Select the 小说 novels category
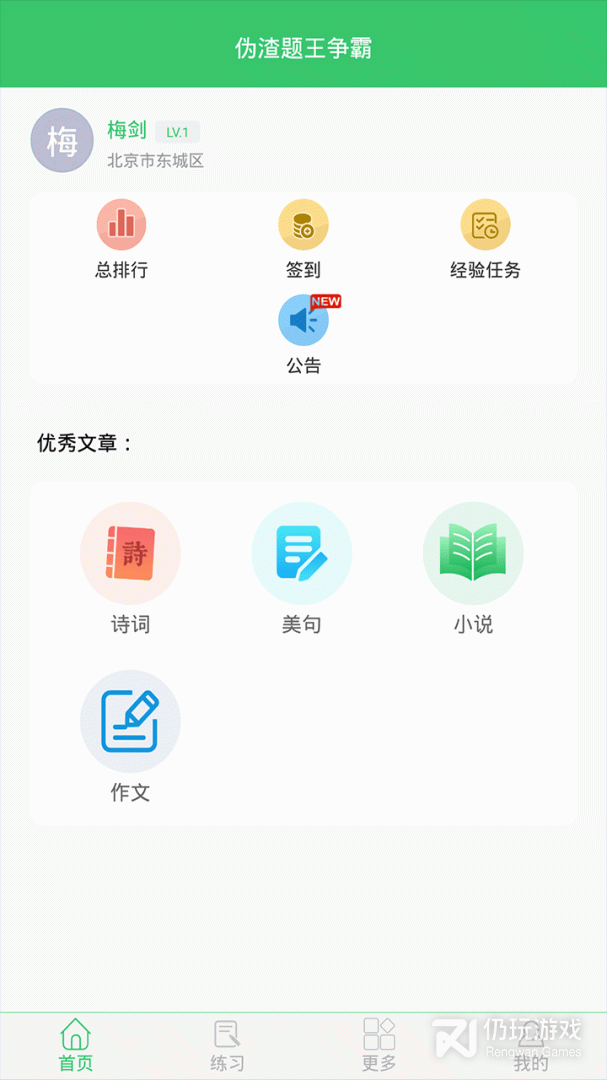Viewport: 607px width, 1080px height. [473, 553]
